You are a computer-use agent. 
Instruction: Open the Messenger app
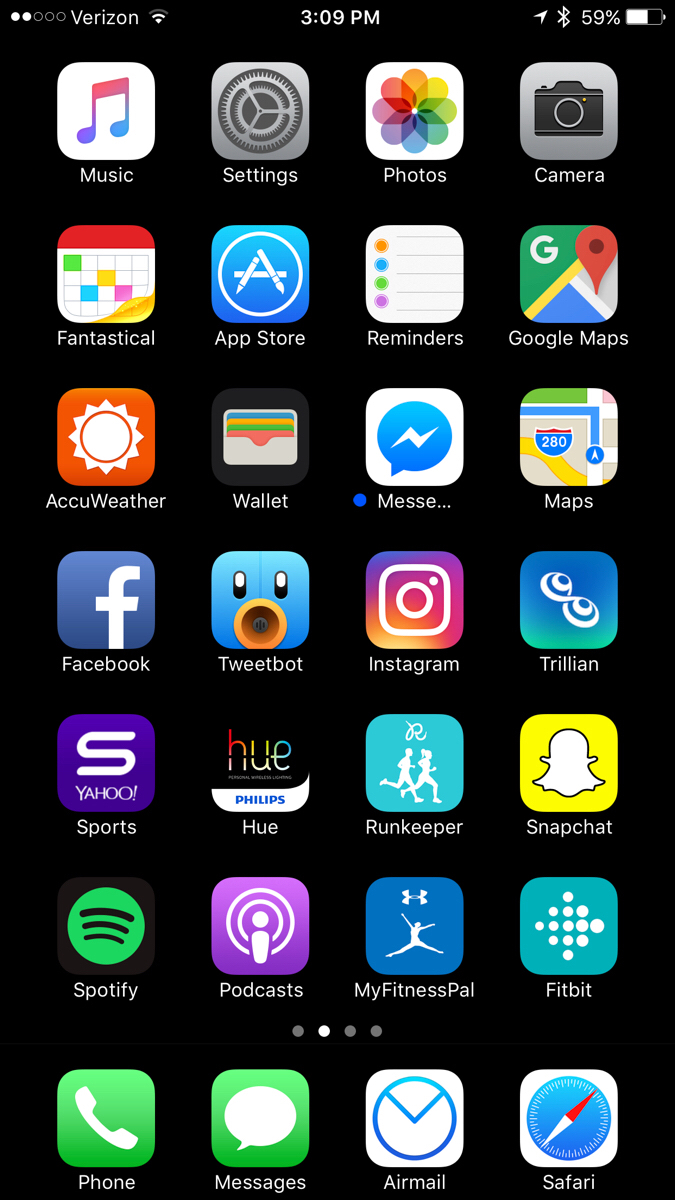coord(415,437)
